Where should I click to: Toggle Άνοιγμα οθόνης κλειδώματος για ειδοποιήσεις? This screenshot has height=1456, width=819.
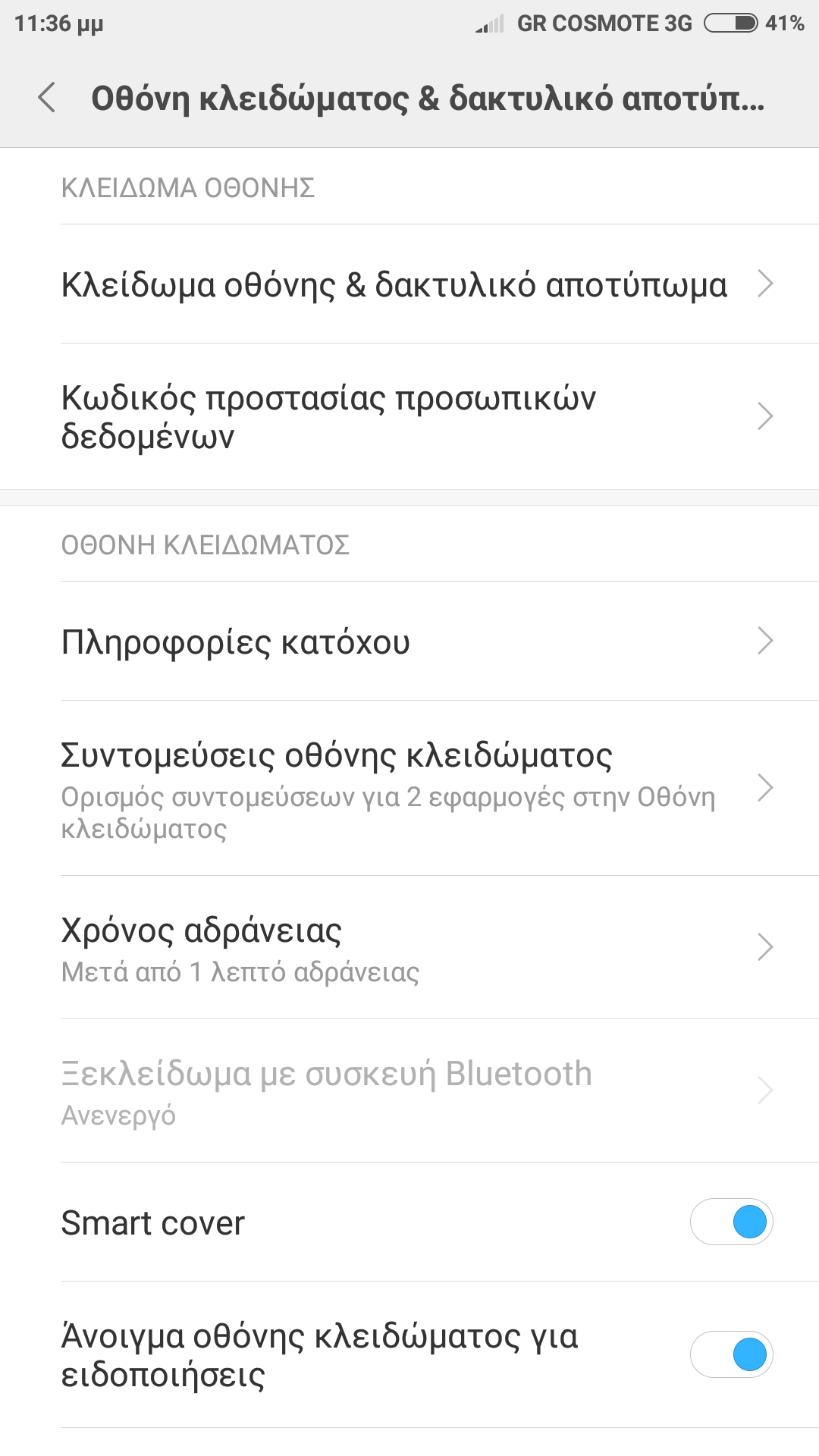coord(731,1354)
